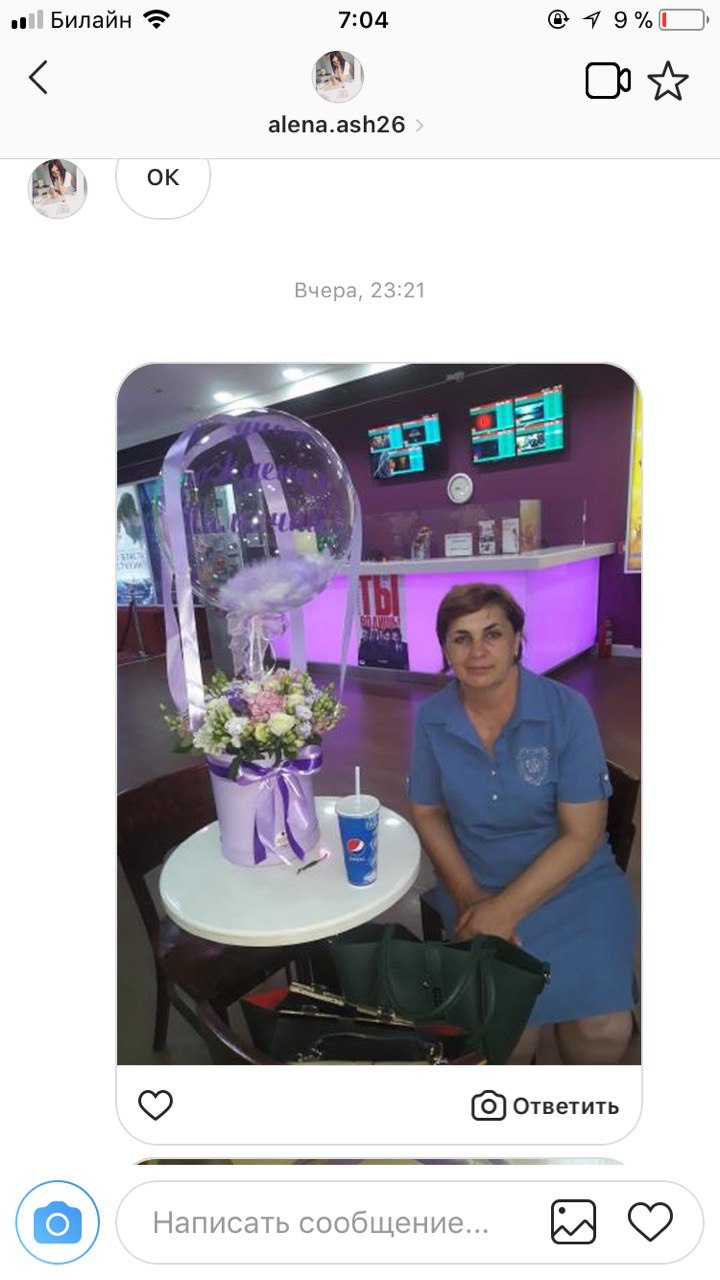The image size is (720, 1280).
Task: Go back with the top-left arrow
Action: pos(38,78)
